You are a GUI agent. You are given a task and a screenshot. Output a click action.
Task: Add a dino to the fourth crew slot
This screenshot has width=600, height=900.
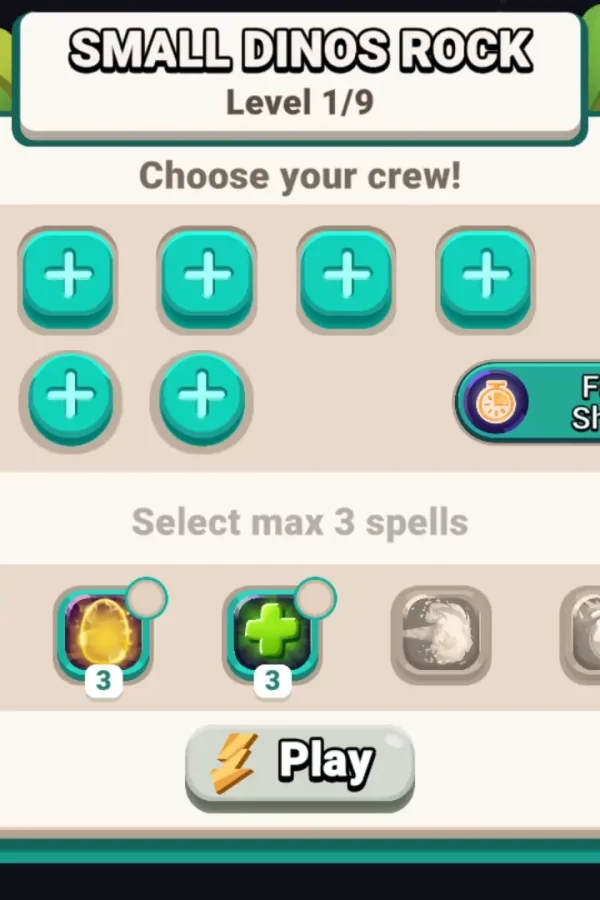(486, 277)
